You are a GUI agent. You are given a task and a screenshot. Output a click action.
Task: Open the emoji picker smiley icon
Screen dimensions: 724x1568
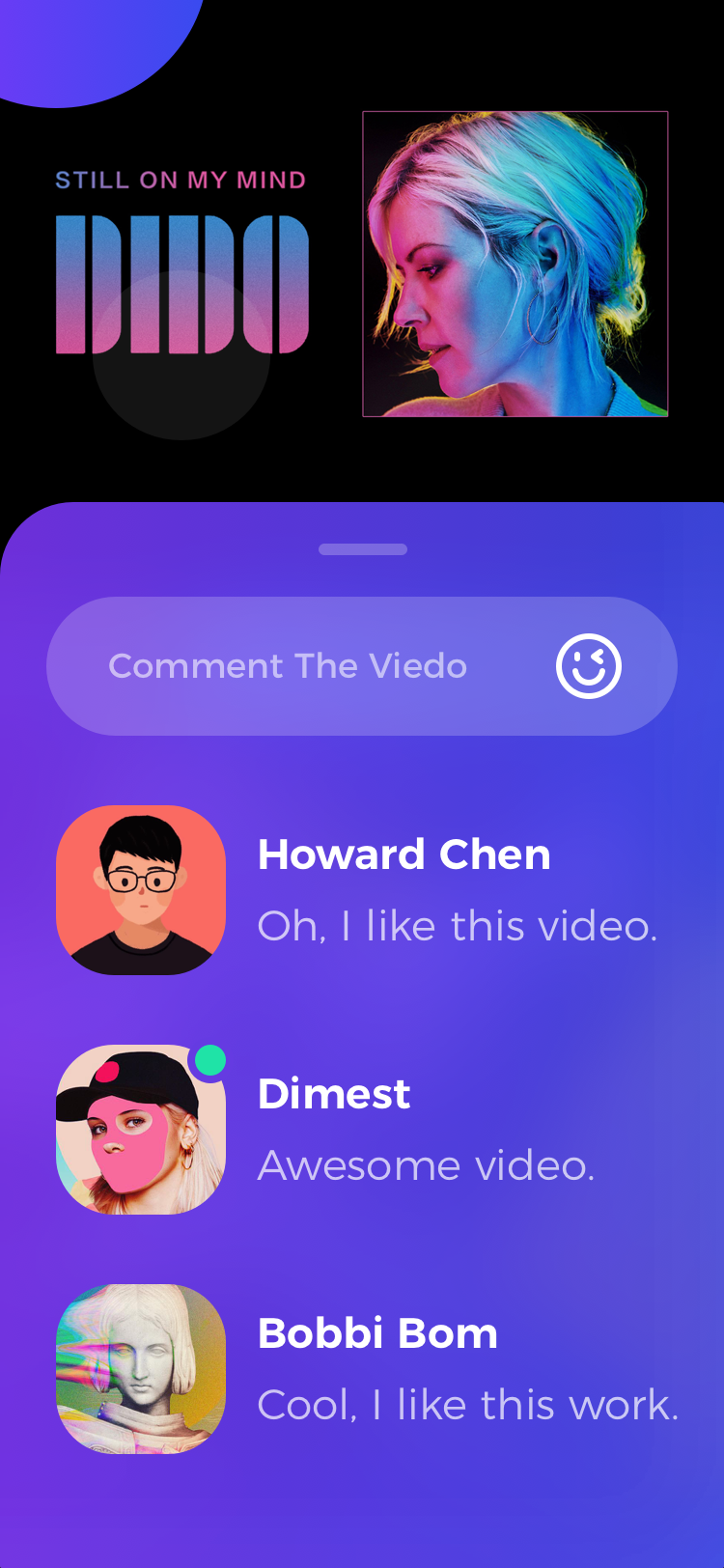pyautogui.click(x=589, y=666)
